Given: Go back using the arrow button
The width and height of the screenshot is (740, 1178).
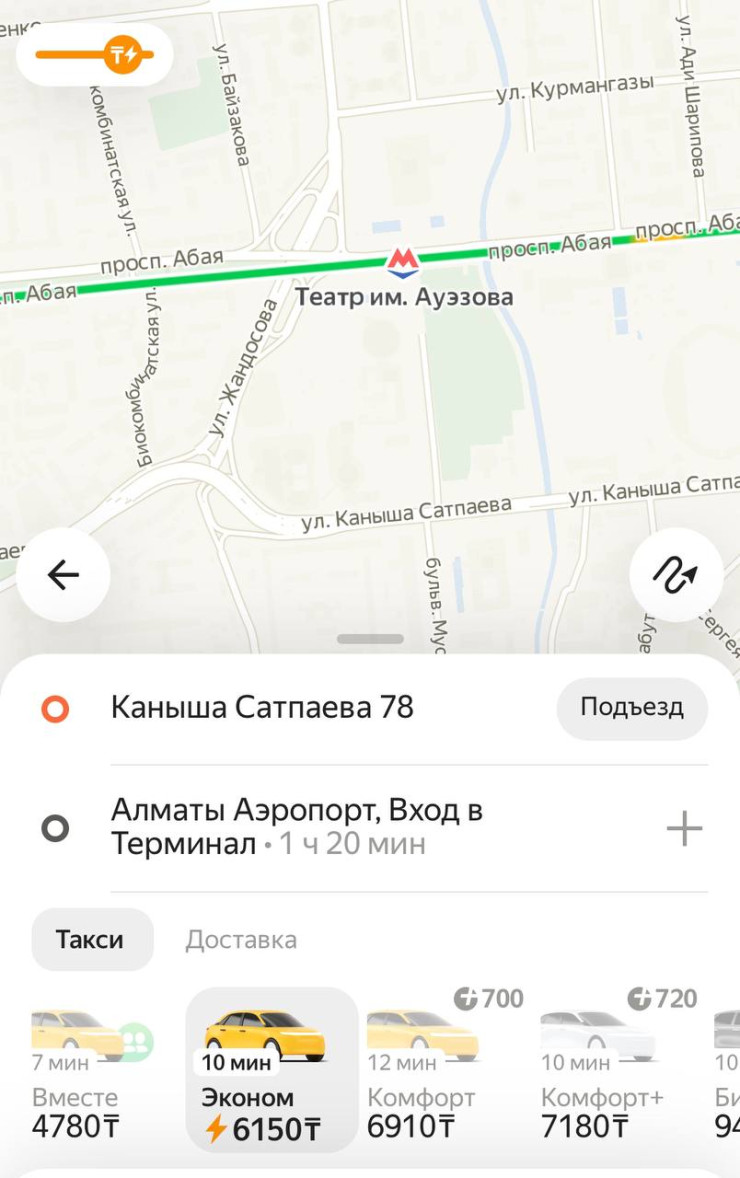Looking at the screenshot, I should click(63, 574).
